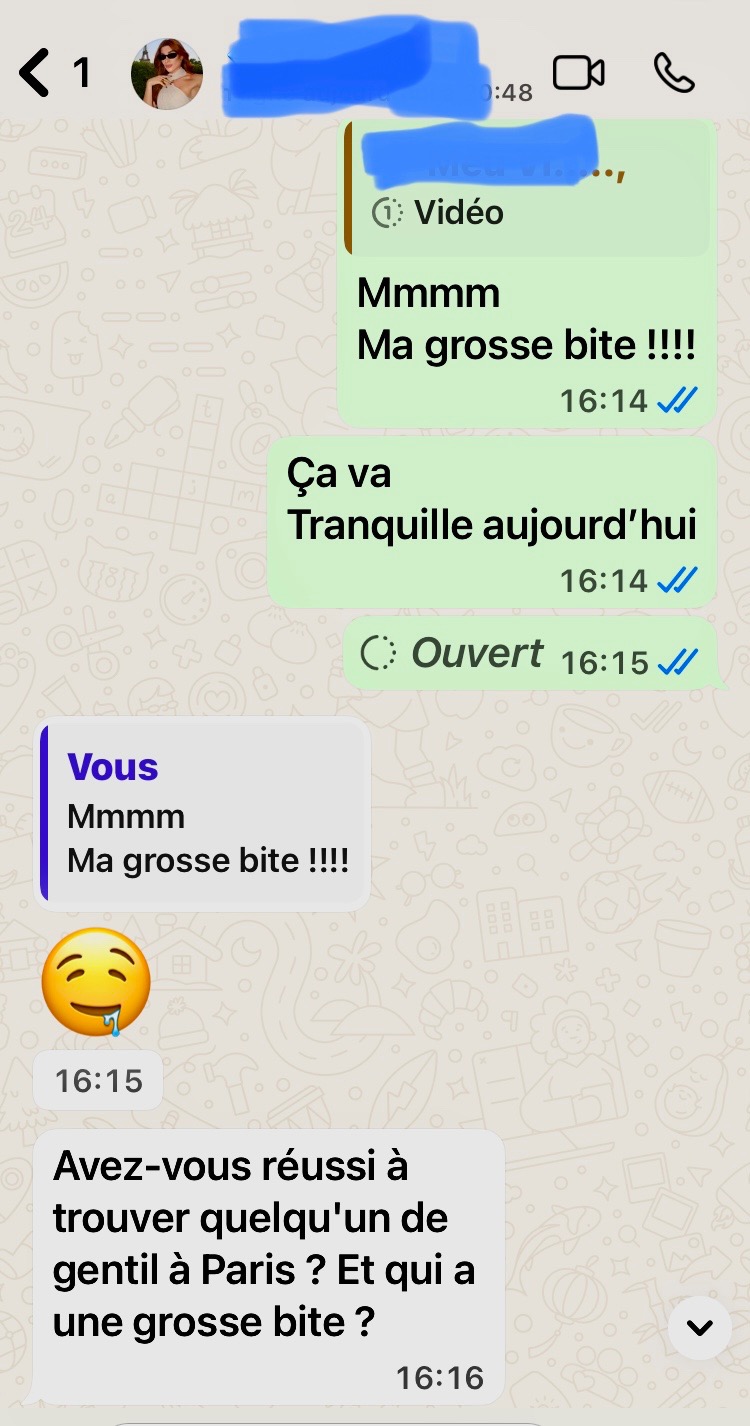
Task: Go back to the chats list
Action: 36,74
